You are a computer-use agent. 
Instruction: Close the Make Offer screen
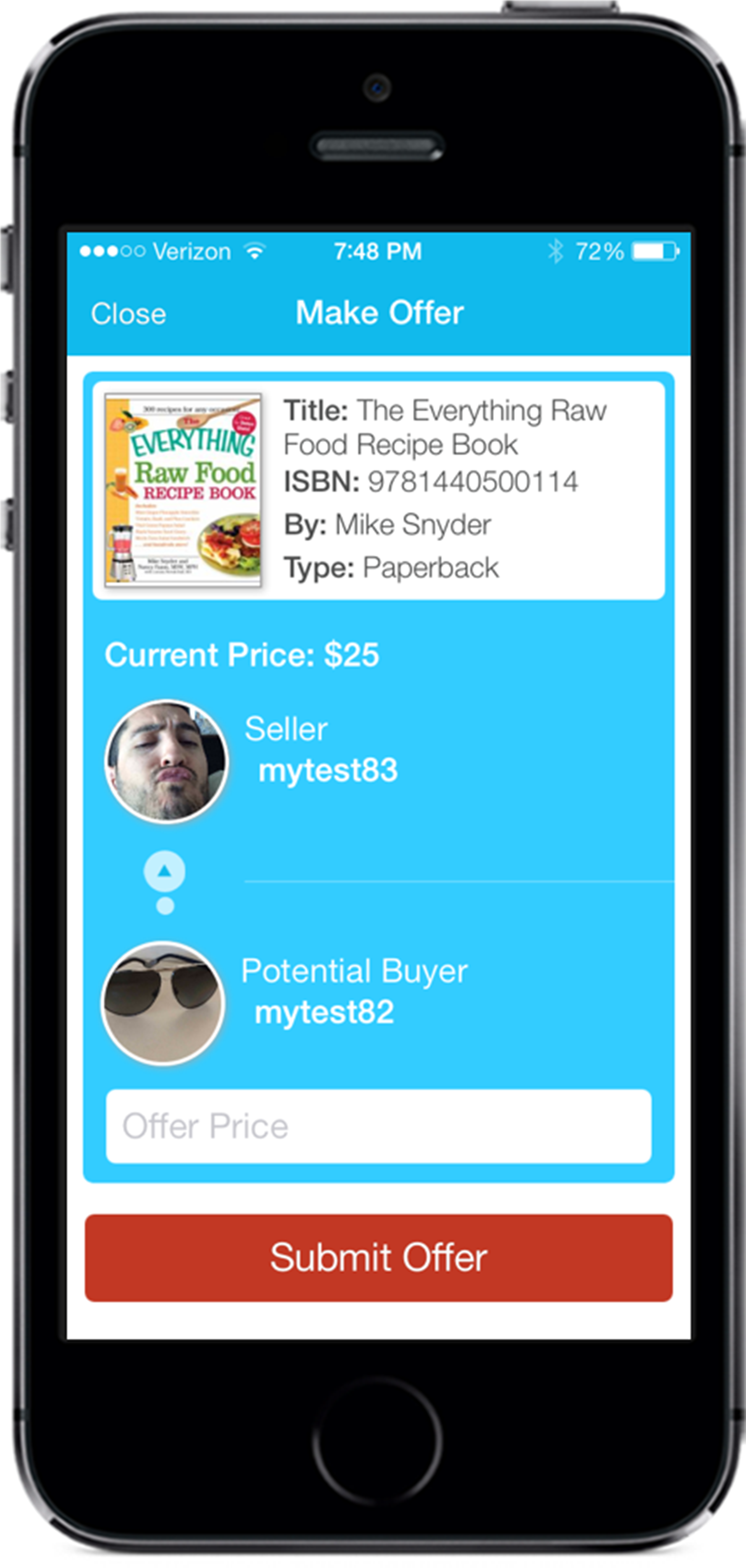pos(128,314)
